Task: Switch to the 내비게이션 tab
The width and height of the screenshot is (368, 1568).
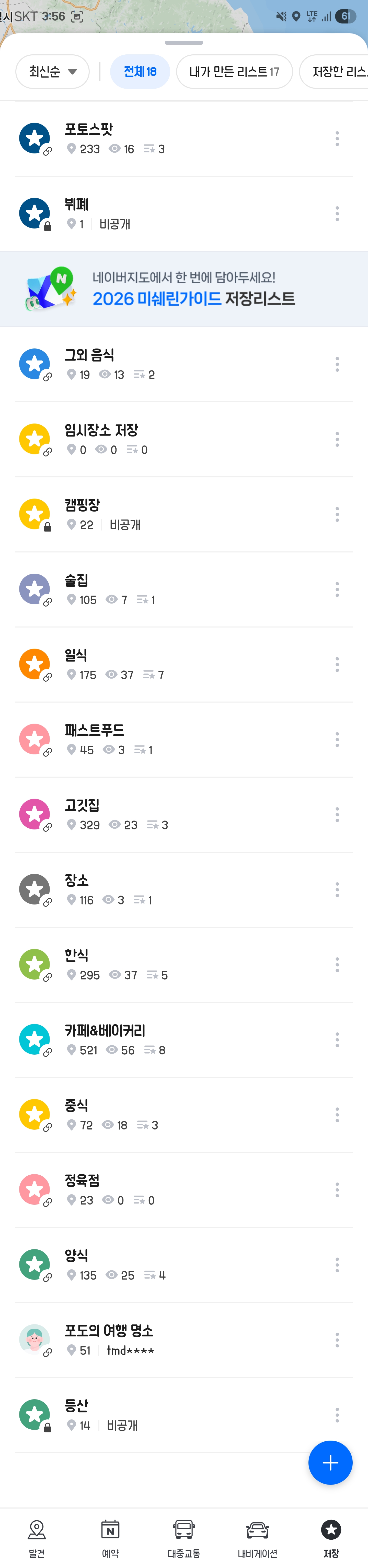Action: (x=257, y=1536)
